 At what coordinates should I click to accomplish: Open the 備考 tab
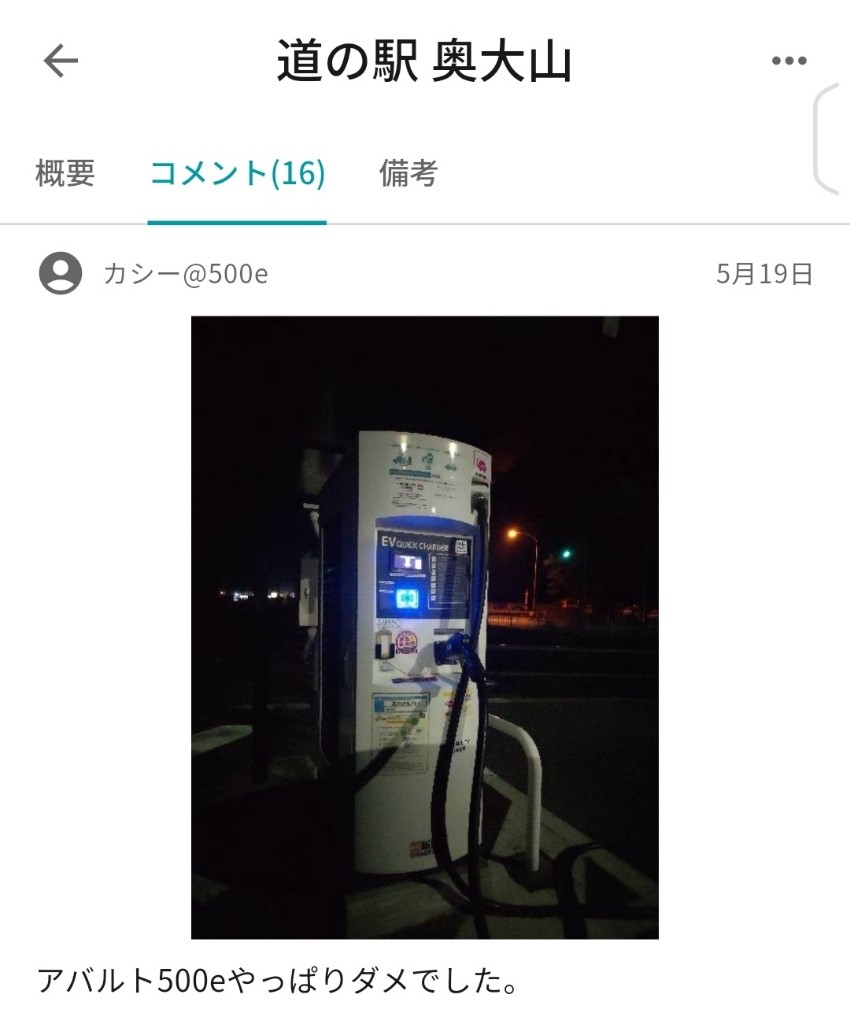[408, 174]
